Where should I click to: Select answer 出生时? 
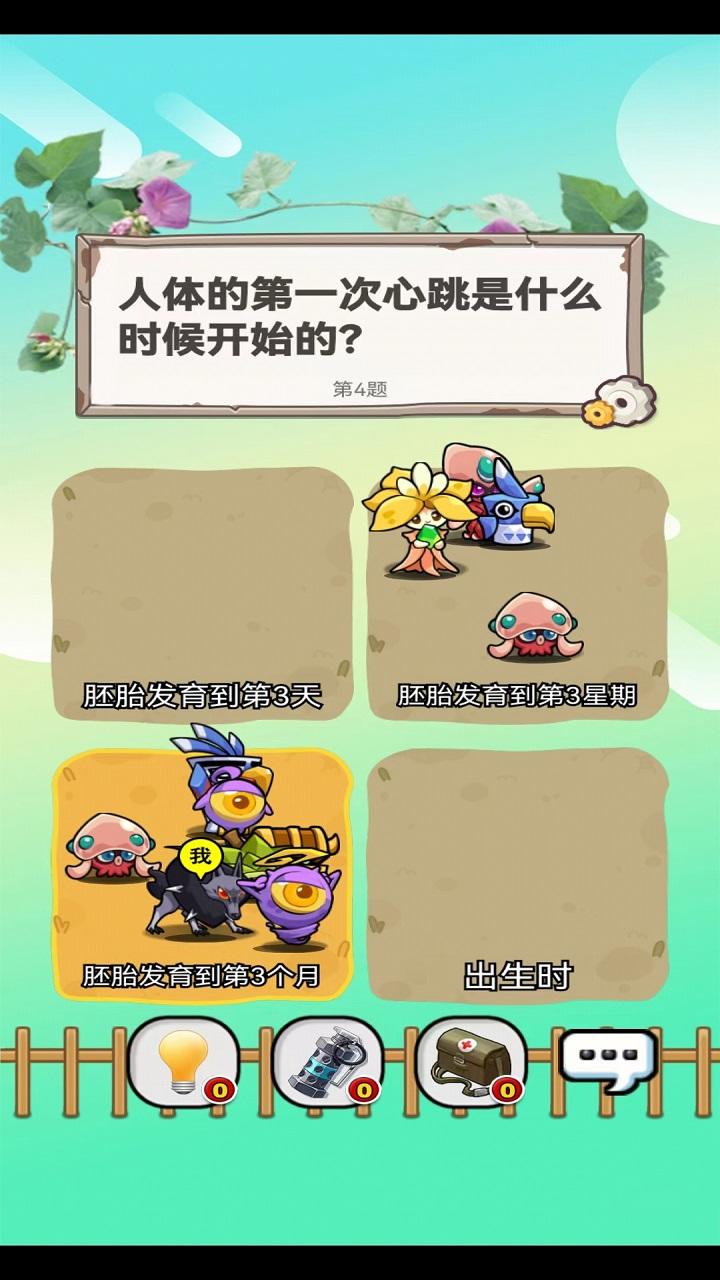point(517,874)
